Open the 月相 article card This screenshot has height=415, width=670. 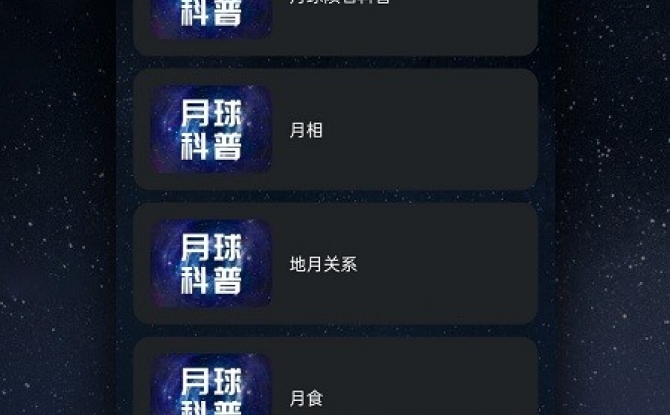click(x=335, y=130)
